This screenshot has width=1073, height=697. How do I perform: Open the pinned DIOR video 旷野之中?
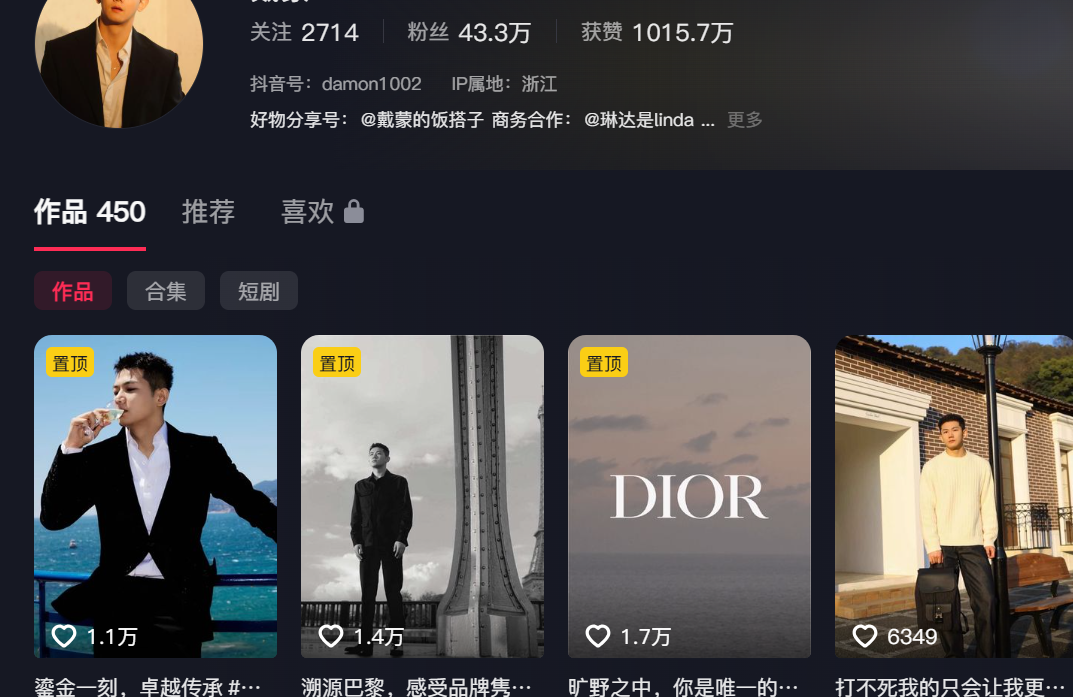pos(689,496)
